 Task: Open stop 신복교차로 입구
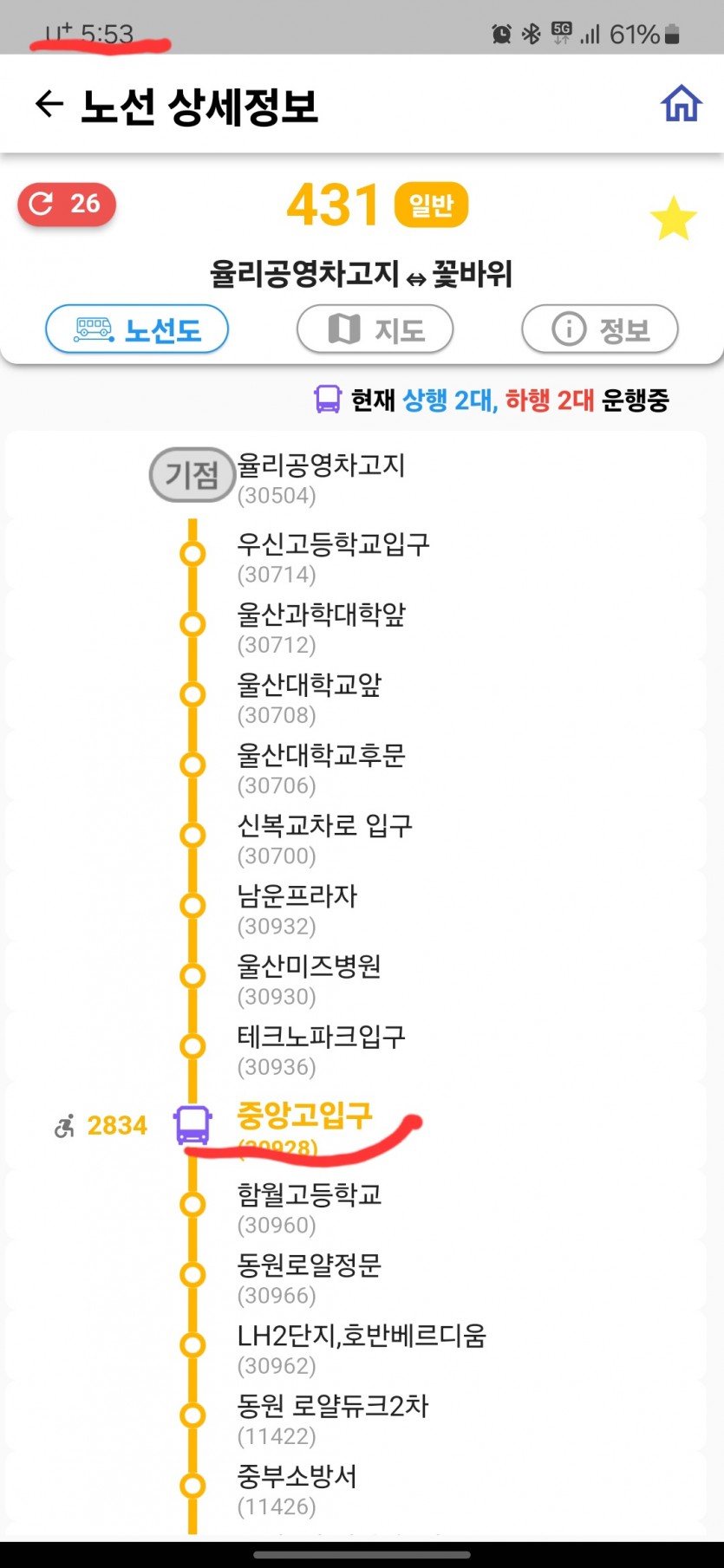[x=323, y=837]
